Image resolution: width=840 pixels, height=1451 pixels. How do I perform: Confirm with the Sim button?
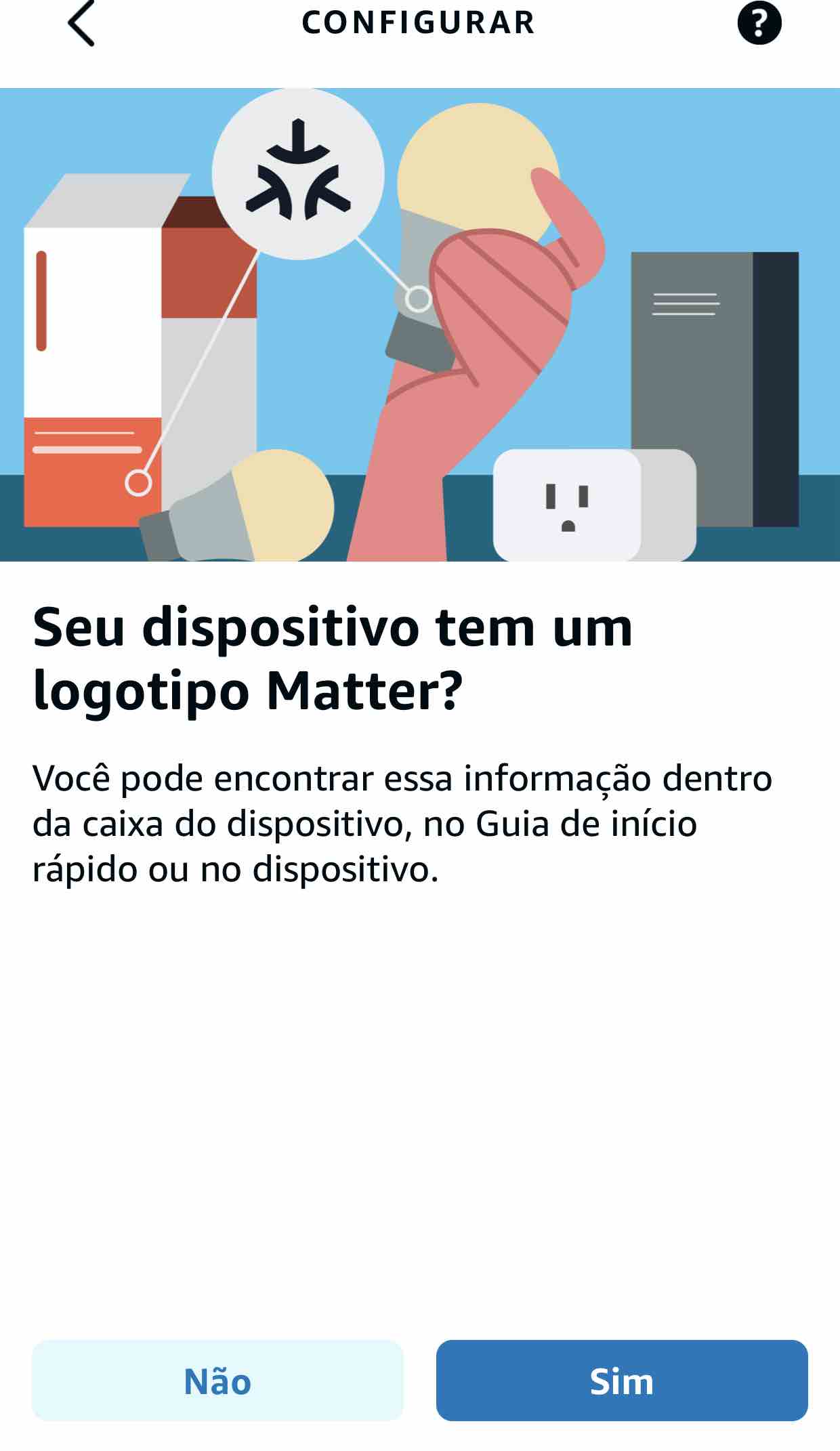click(622, 1381)
